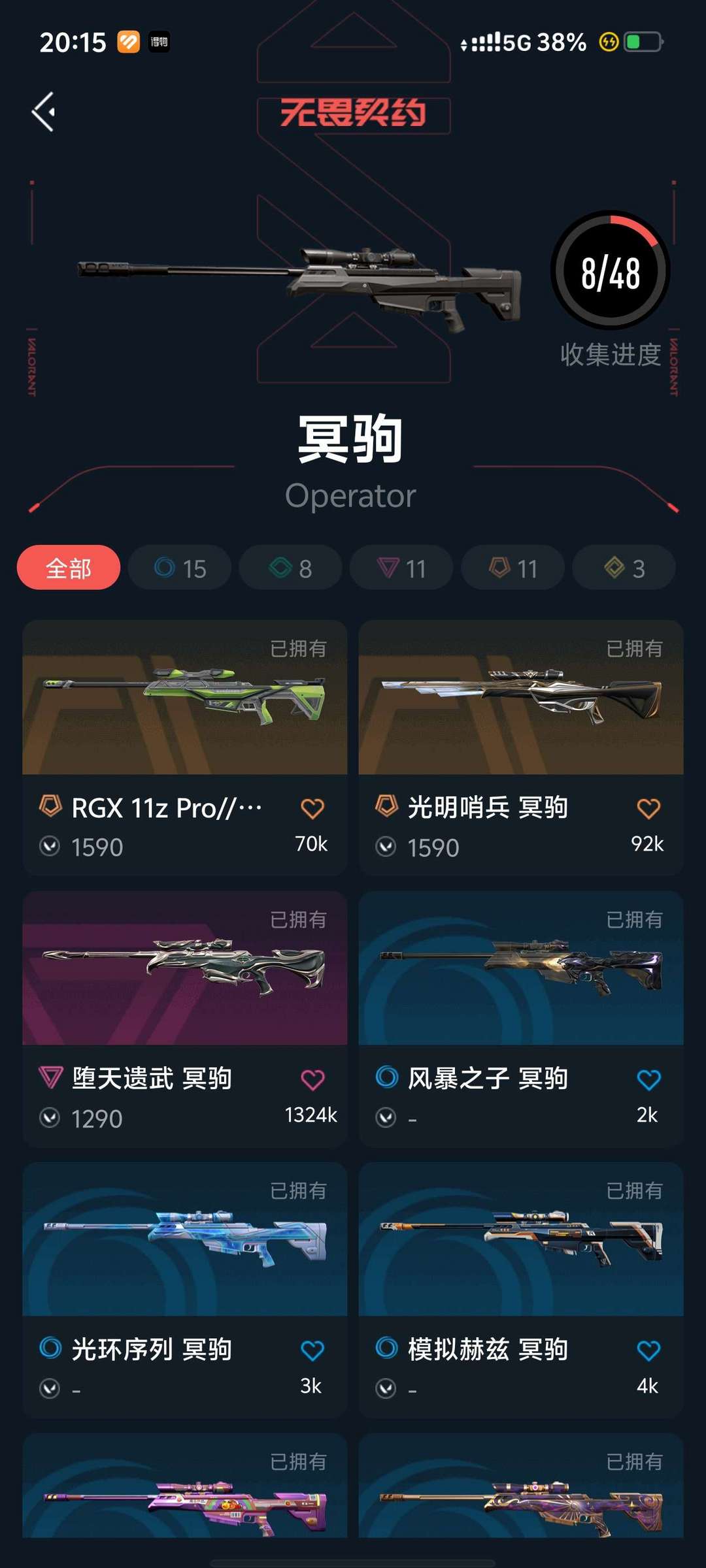This screenshot has width=706, height=1568.
Task: Switch to the purple rarity filter showing 11
Action: click(x=400, y=568)
